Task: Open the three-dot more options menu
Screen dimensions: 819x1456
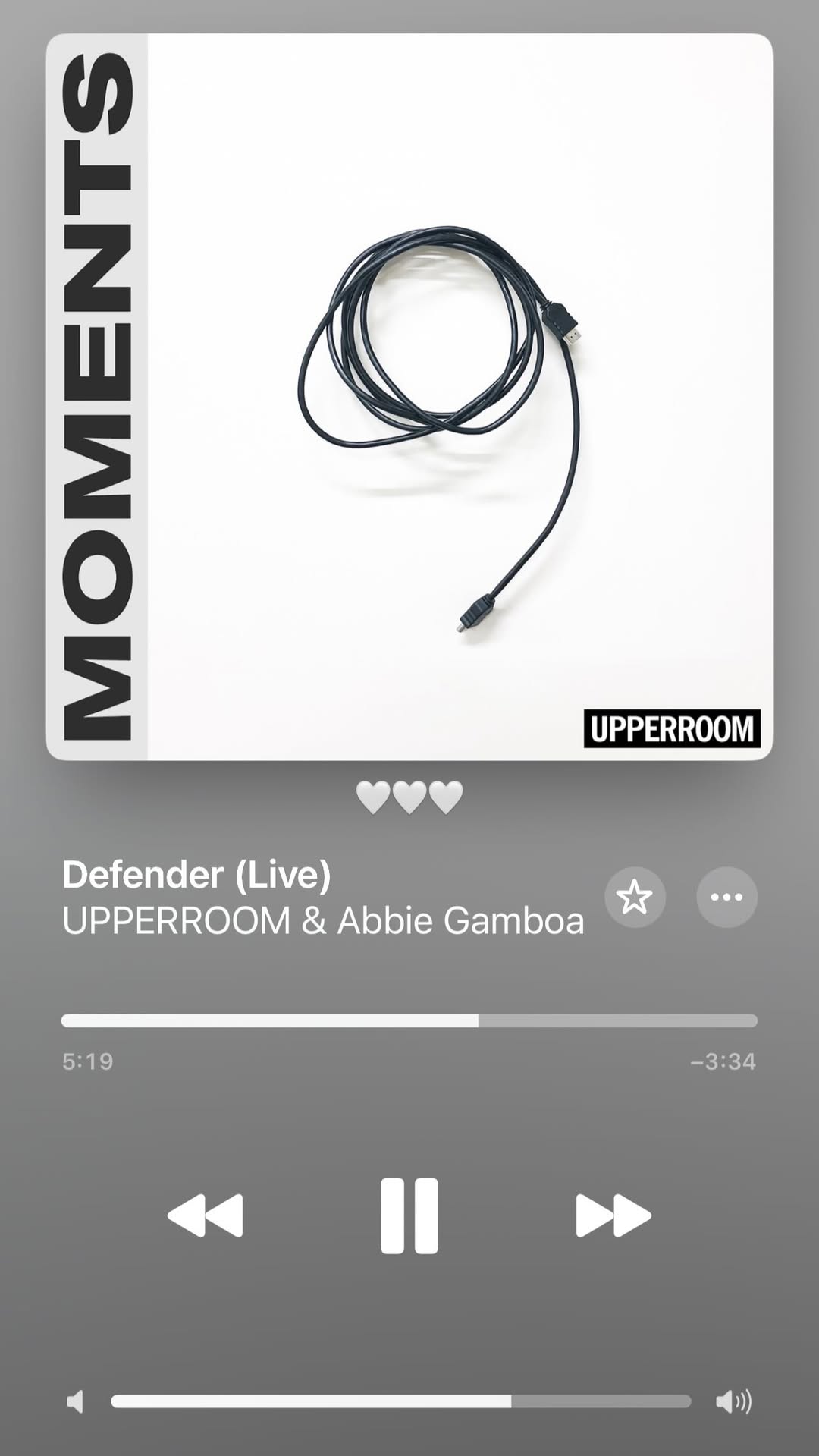Action: click(x=726, y=897)
